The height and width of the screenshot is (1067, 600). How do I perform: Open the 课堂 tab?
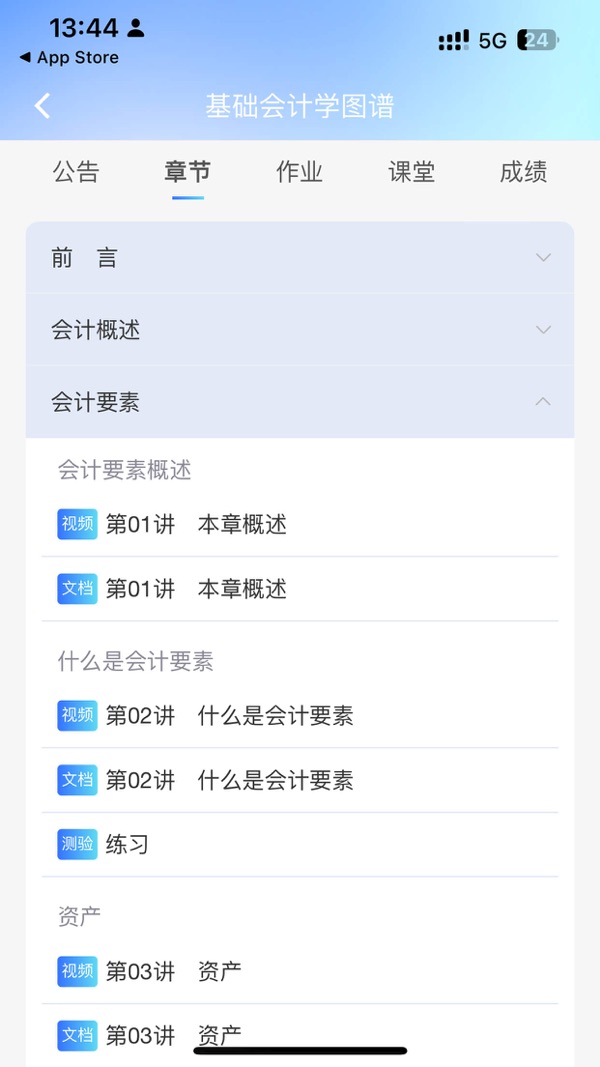point(412,172)
